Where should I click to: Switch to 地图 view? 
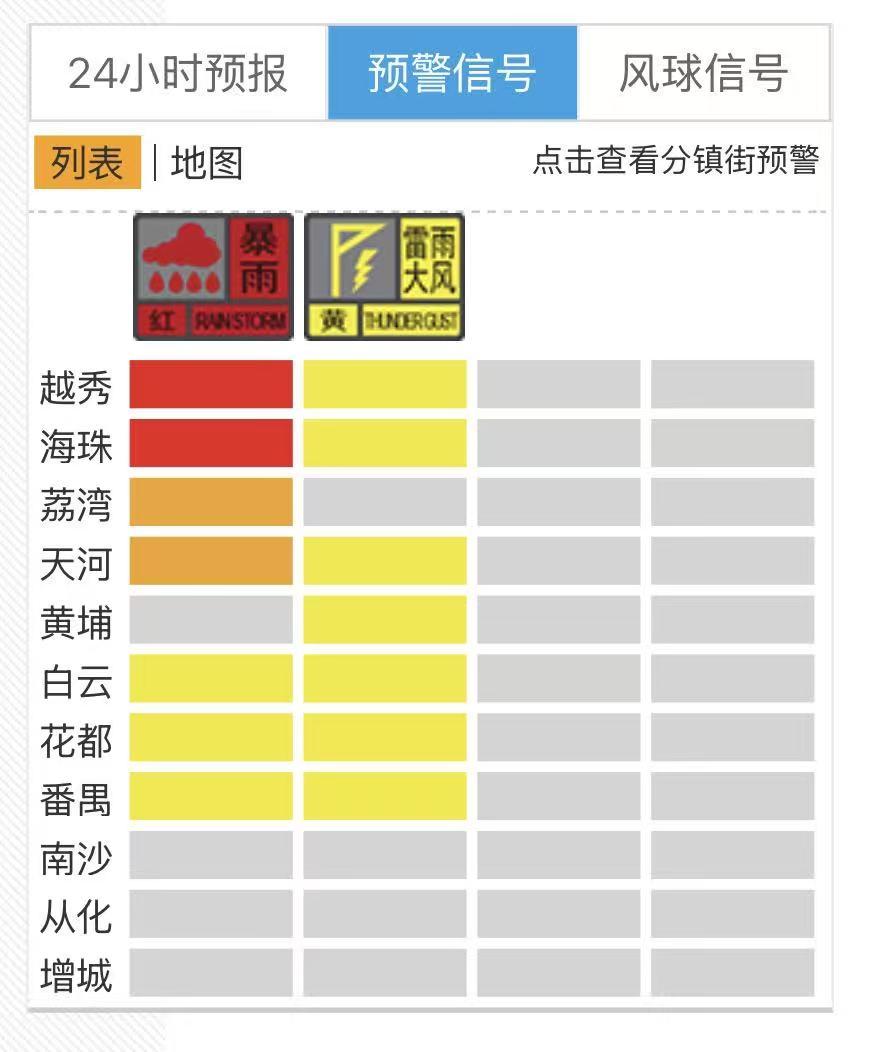click(206, 163)
